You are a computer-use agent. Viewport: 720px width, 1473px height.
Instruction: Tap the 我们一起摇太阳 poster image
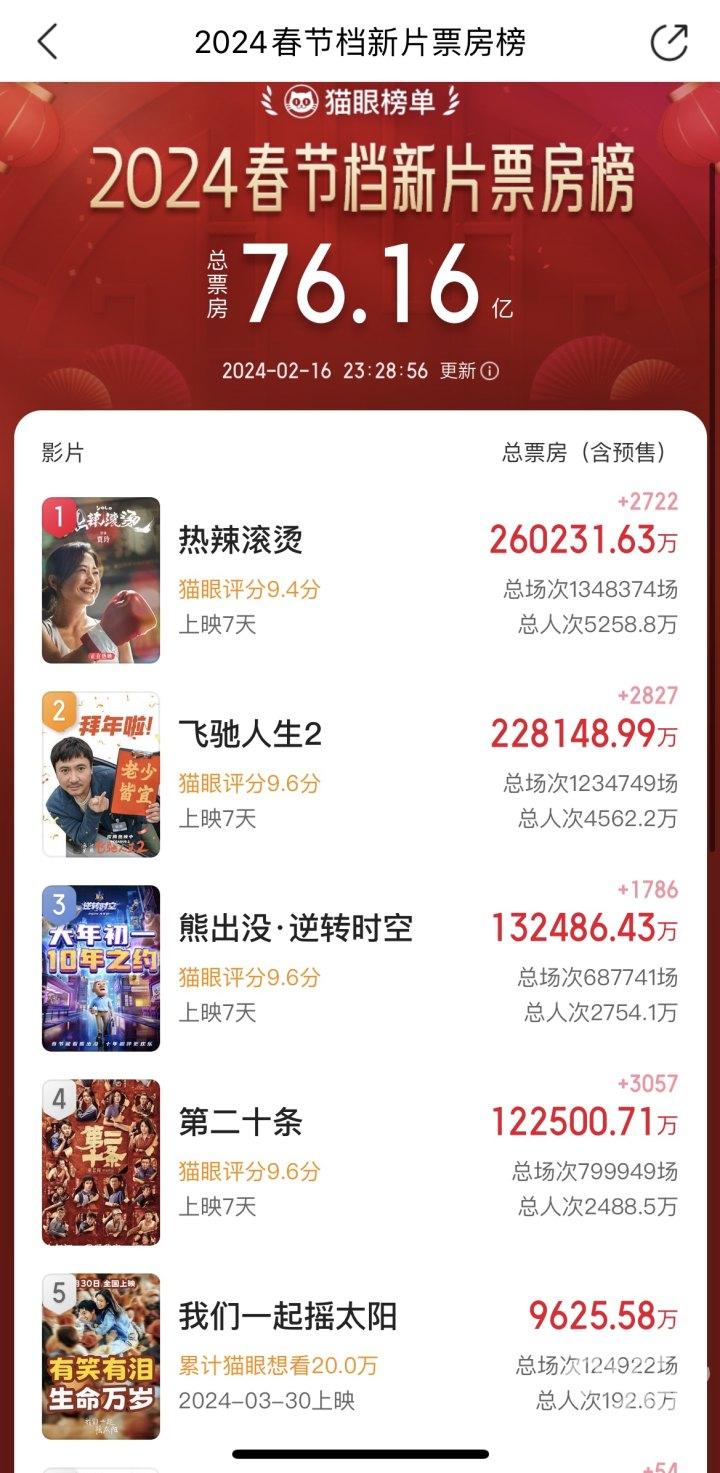click(x=100, y=1357)
